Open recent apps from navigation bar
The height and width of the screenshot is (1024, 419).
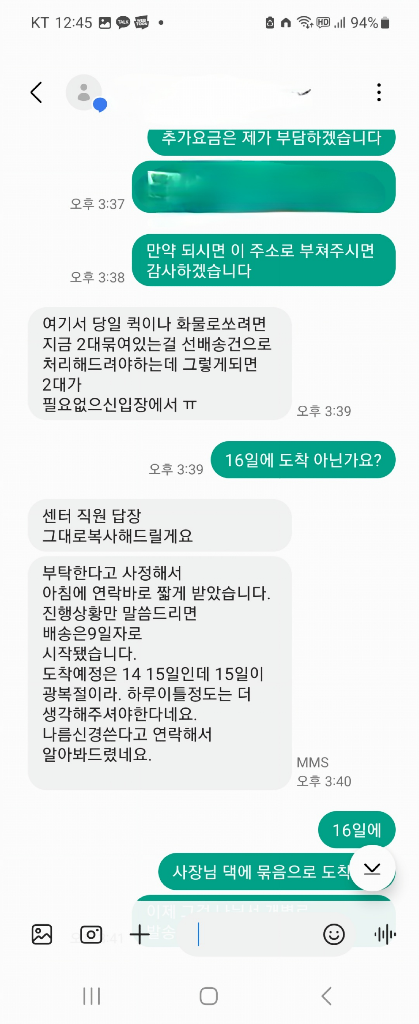91,996
